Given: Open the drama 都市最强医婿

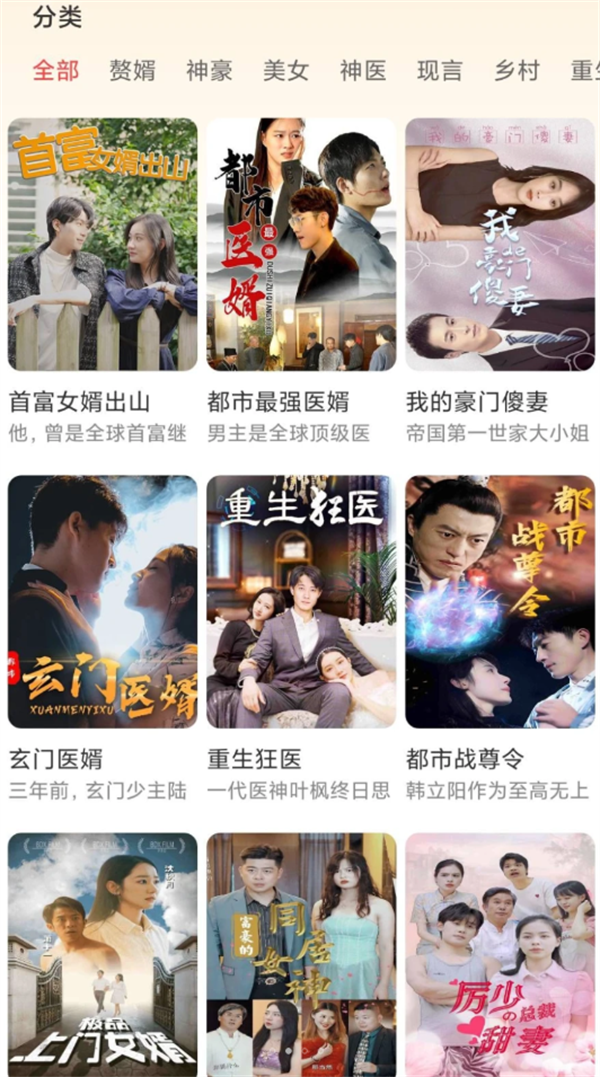Looking at the screenshot, I should click(x=301, y=245).
